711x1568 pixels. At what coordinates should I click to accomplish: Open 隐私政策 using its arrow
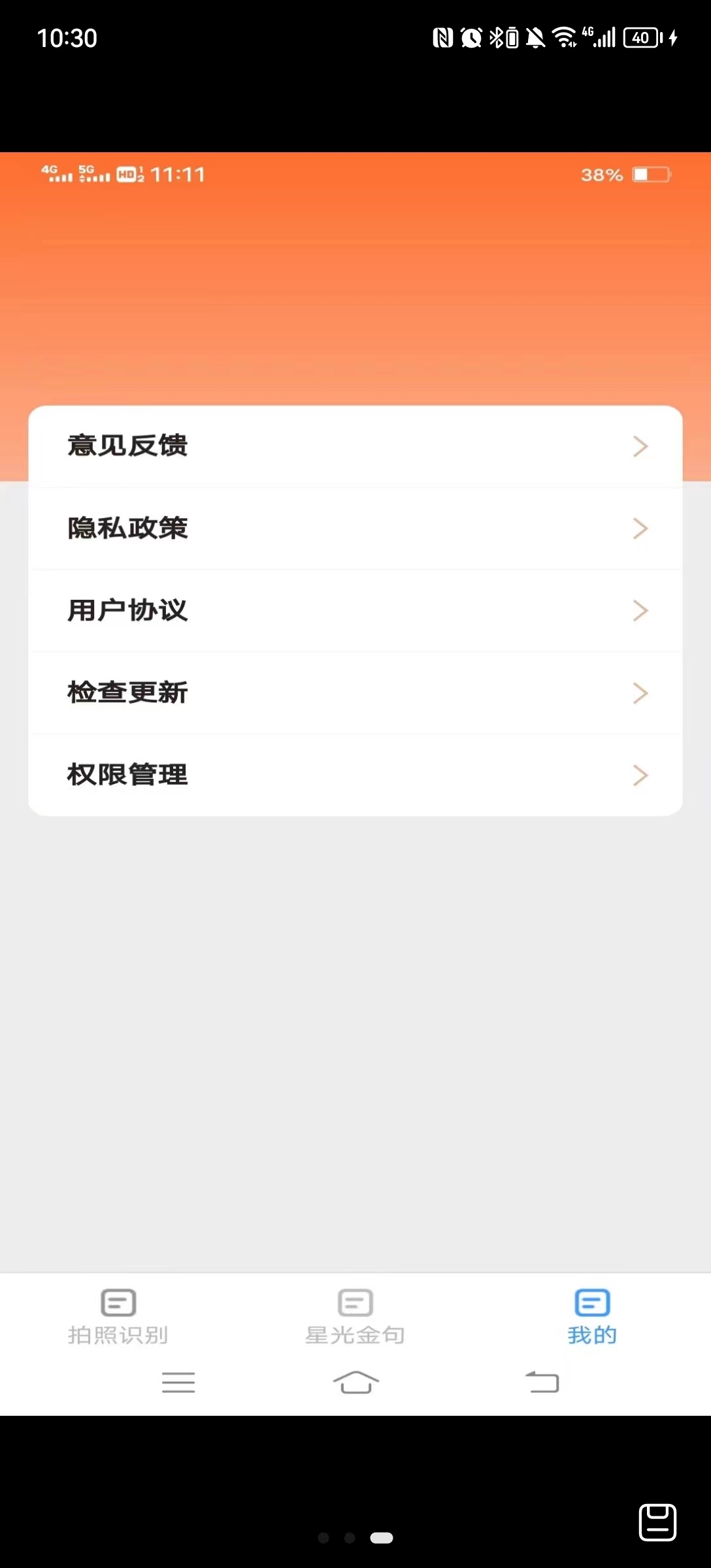point(640,528)
